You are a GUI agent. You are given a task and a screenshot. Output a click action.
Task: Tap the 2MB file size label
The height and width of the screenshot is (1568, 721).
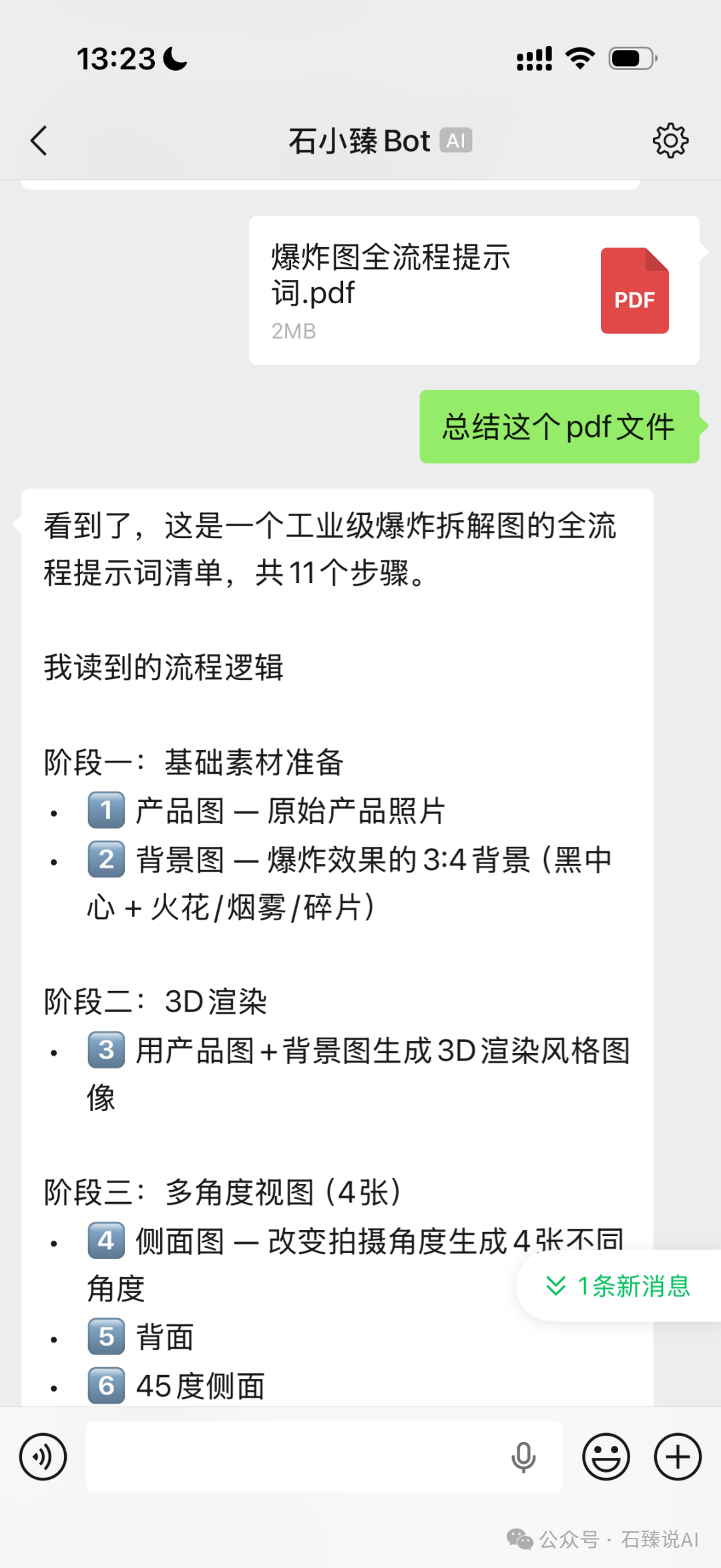tap(293, 331)
